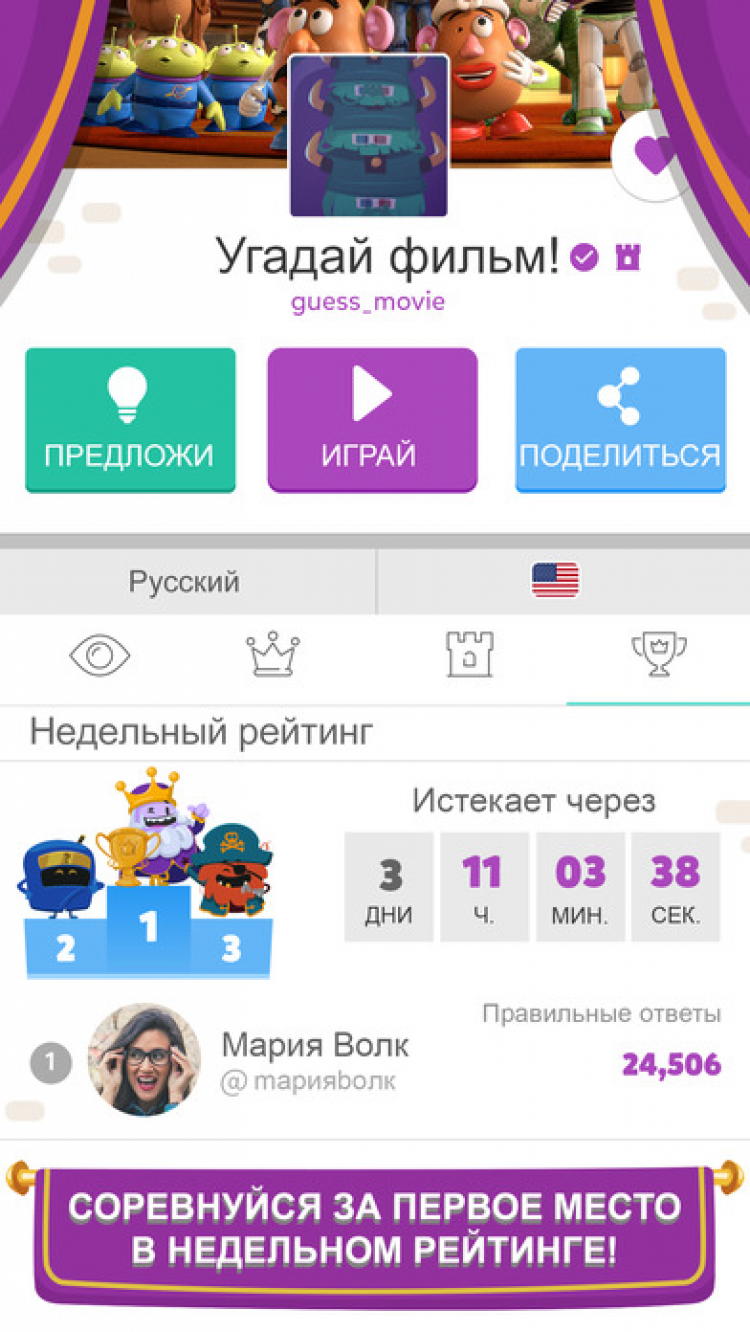Open the eye overview tab
Image resolution: width=750 pixels, height=1332 pixels.
pos(99,655)
